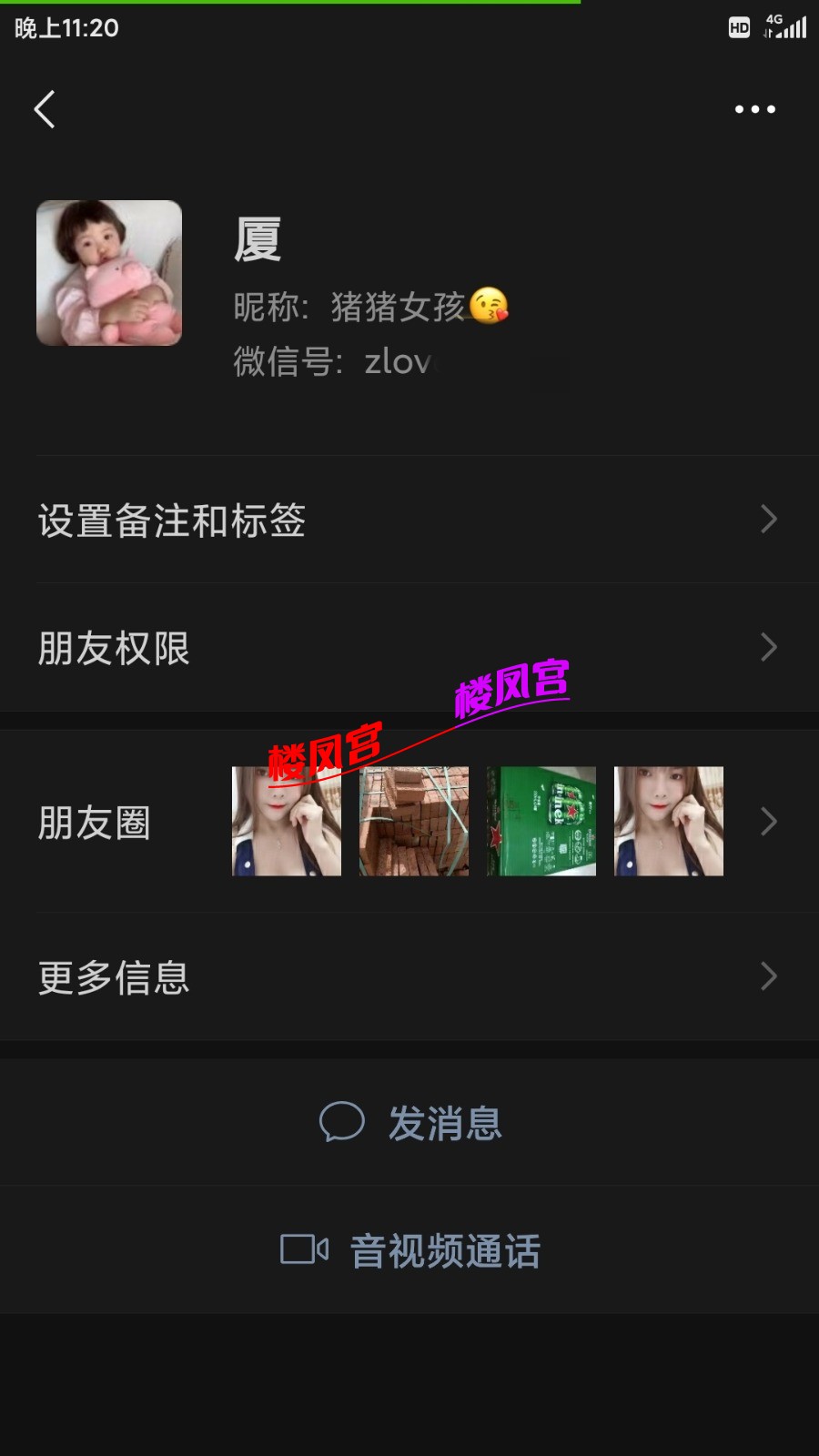The width and height of the screenshot is (819, 1456).
Task: Open 朋友权限 settings
Action: (409, 648)
